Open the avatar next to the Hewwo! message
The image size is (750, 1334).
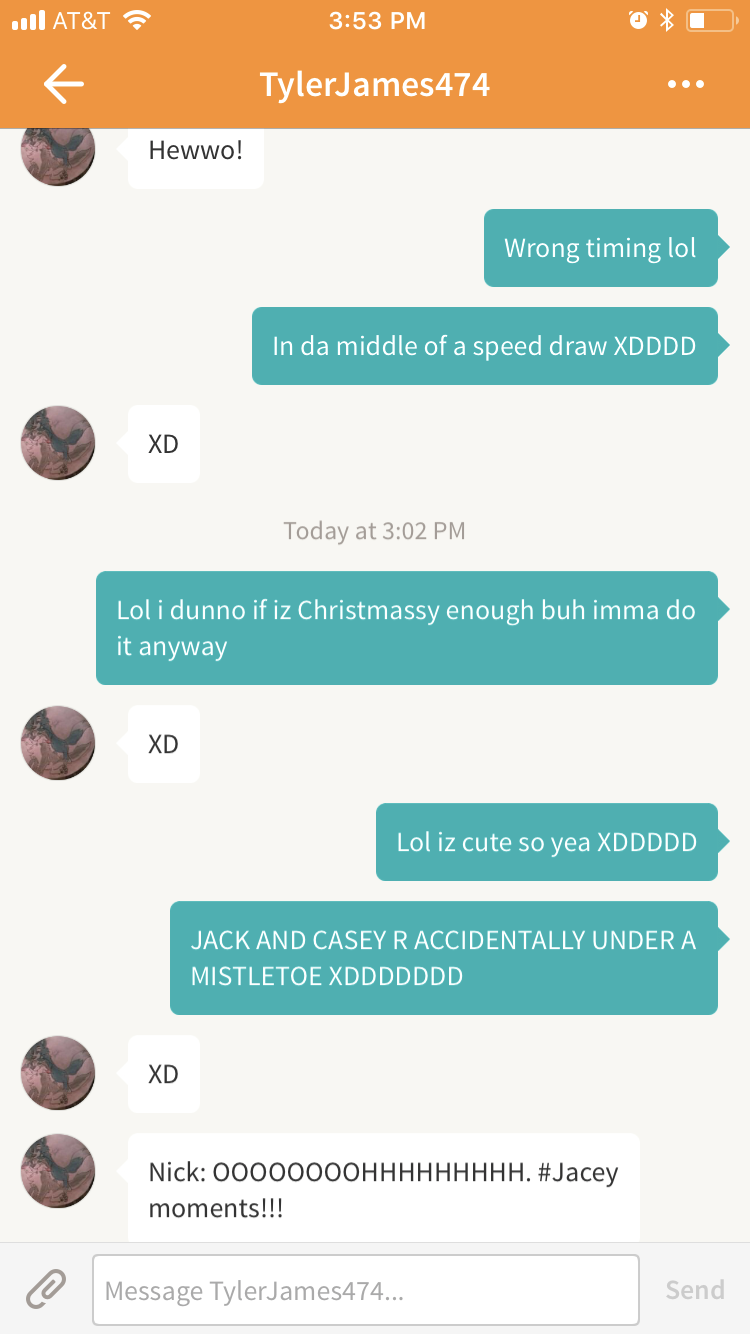58,153
